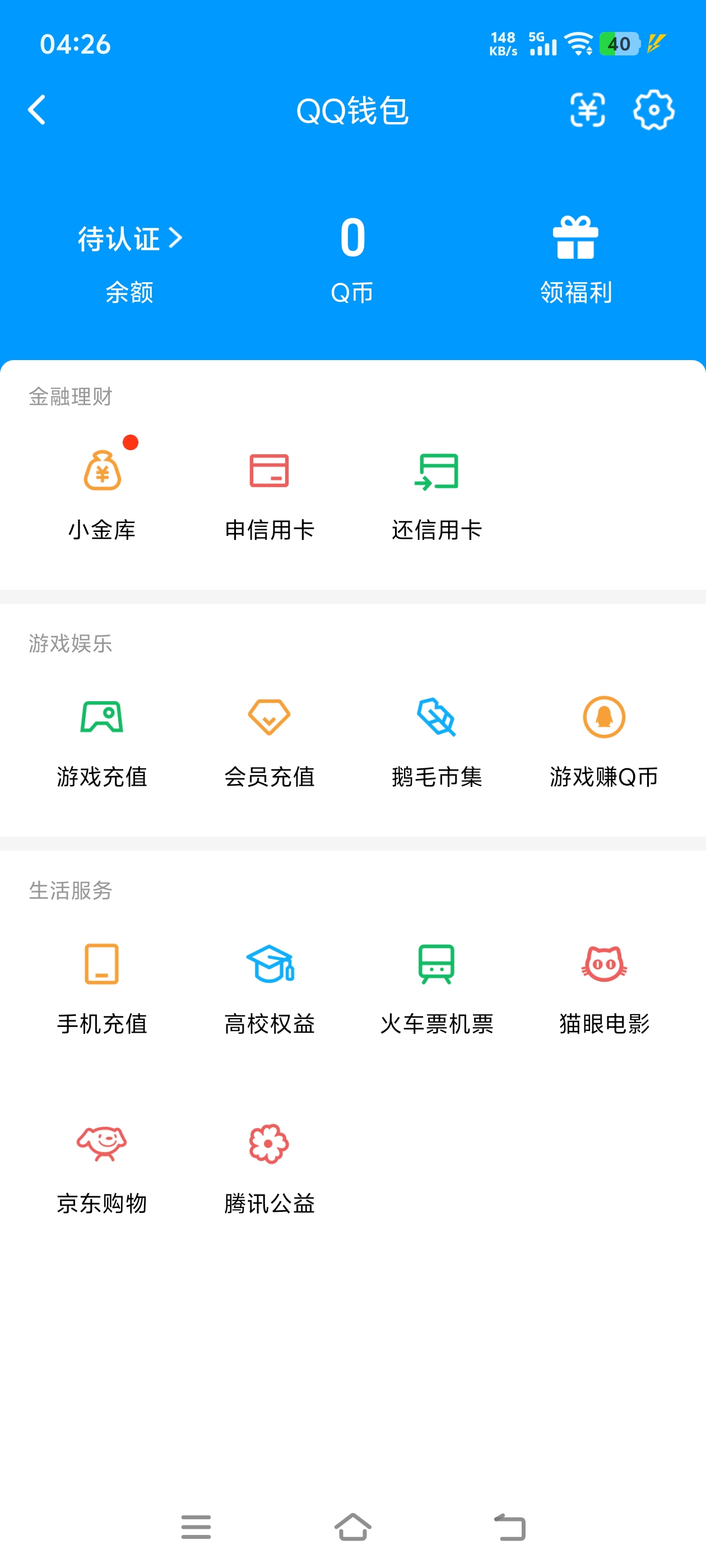The image size is (706, 1568).
Task: Select 申信用卡 credit card icon
Action: click(270, 475)
